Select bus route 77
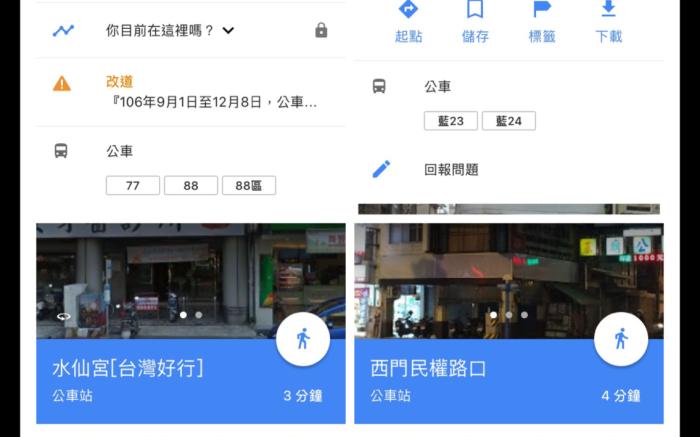The width and height of the screenshot is (700, 437). (132, 186)
